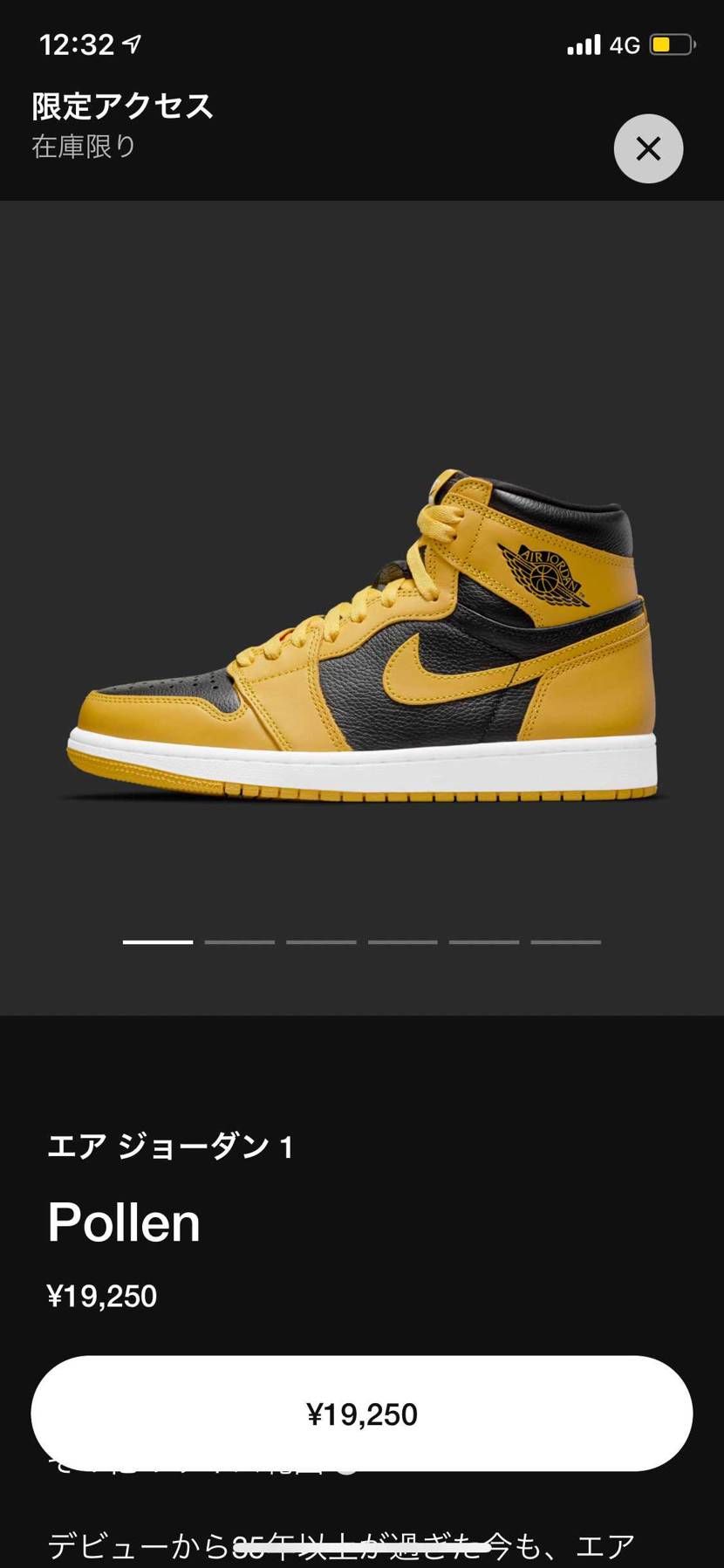Jump to the second image indicator
This screenshot has width=724, height=1568.
click(x=240, y=942)
